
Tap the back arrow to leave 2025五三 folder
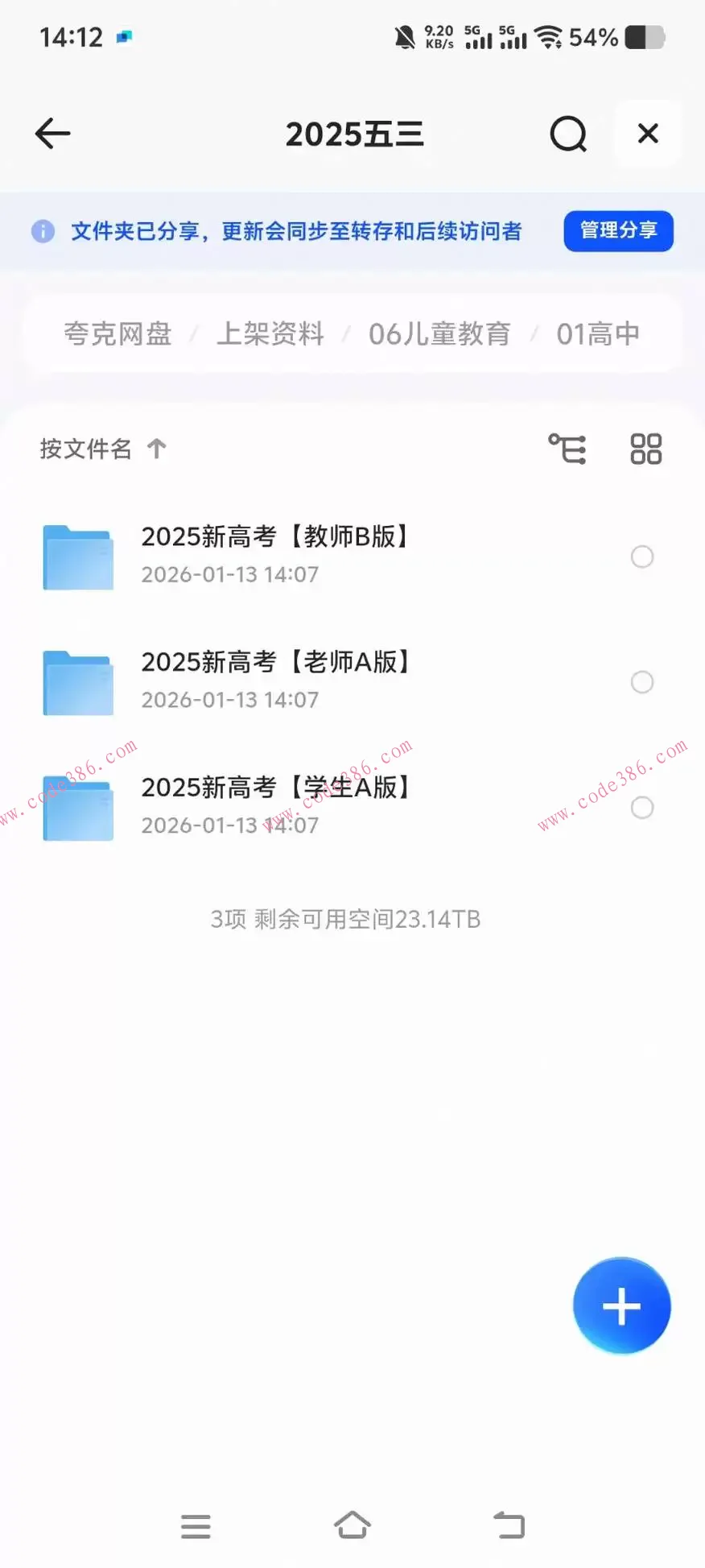[52, 134]
